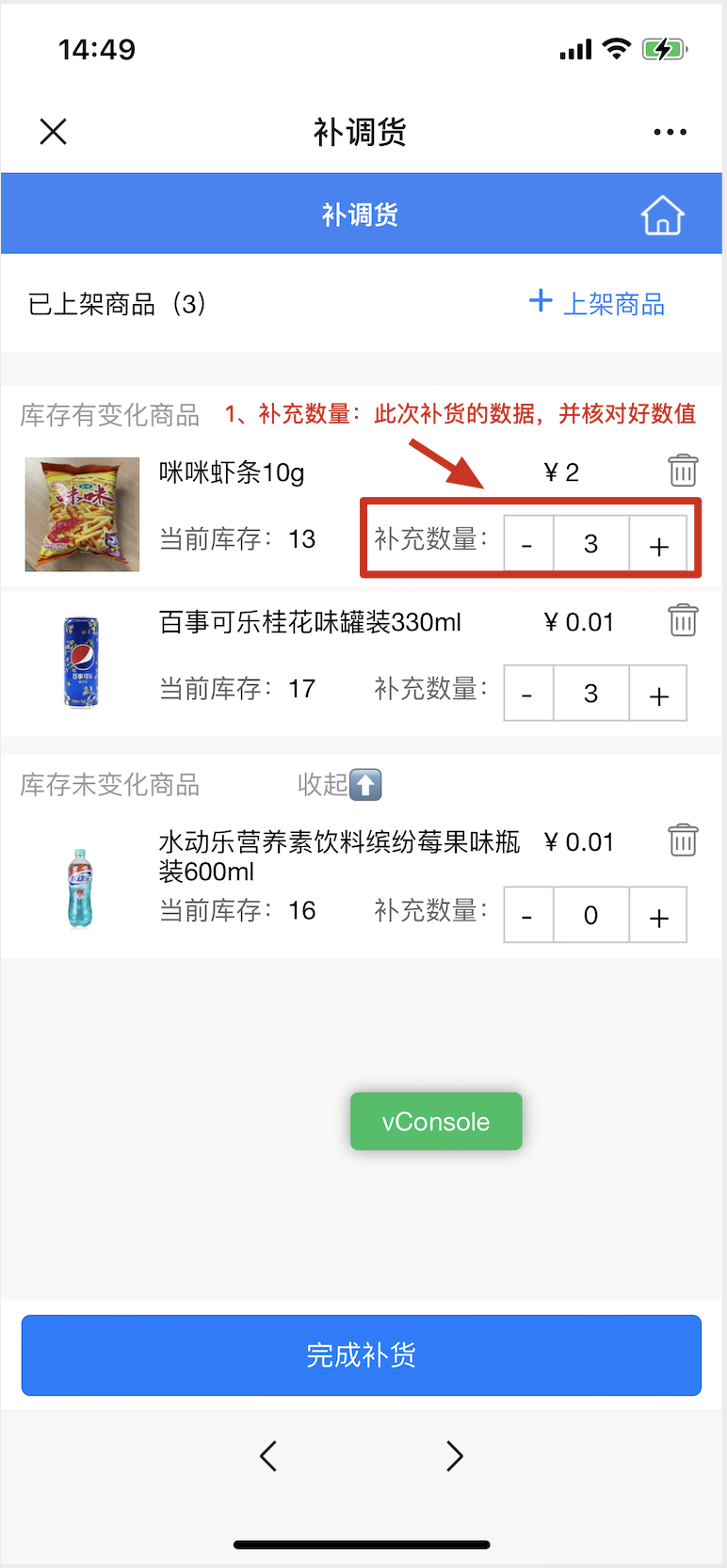Tap 完成补货 to finish restocking
The image size is (727, 1568).
click(x=362, y=1355)
